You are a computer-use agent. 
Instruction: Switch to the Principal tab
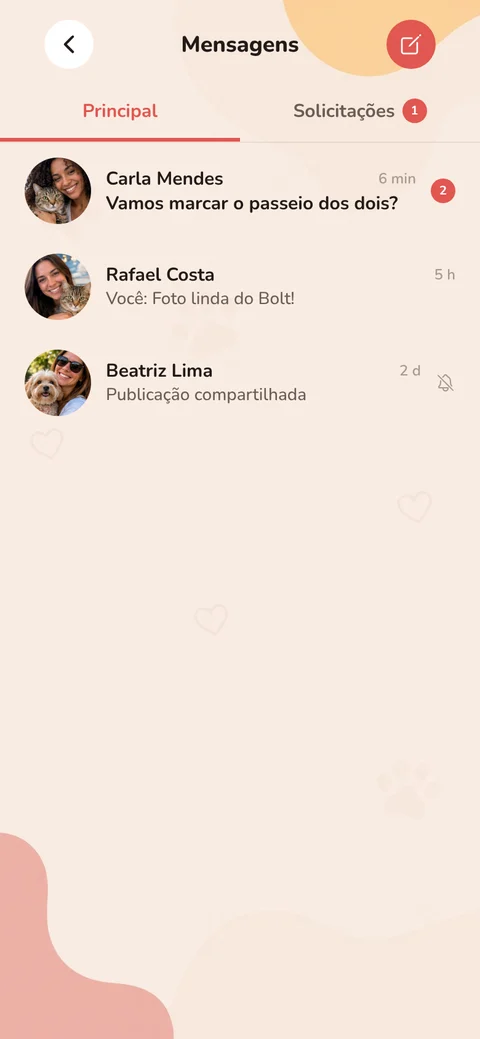click(120, 111)
